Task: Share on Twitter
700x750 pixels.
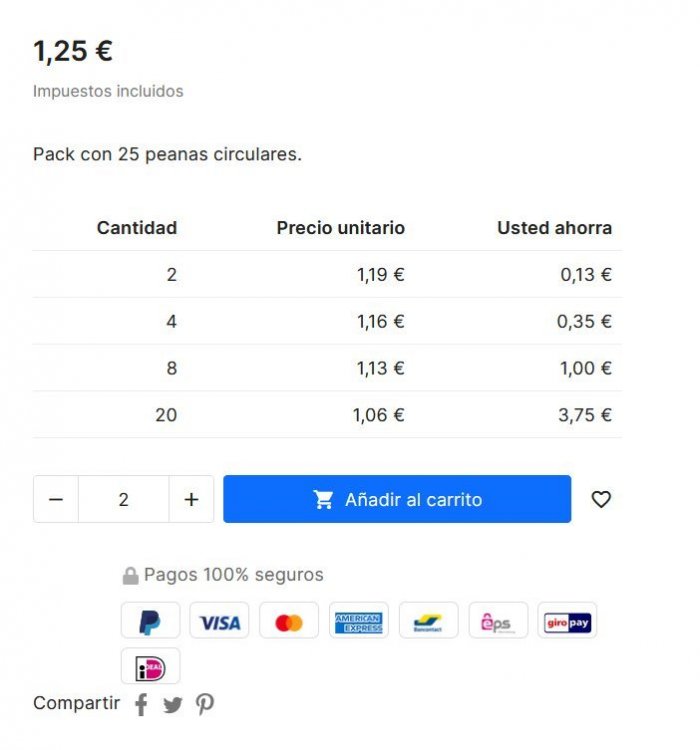Action: (x=173, y=705)
